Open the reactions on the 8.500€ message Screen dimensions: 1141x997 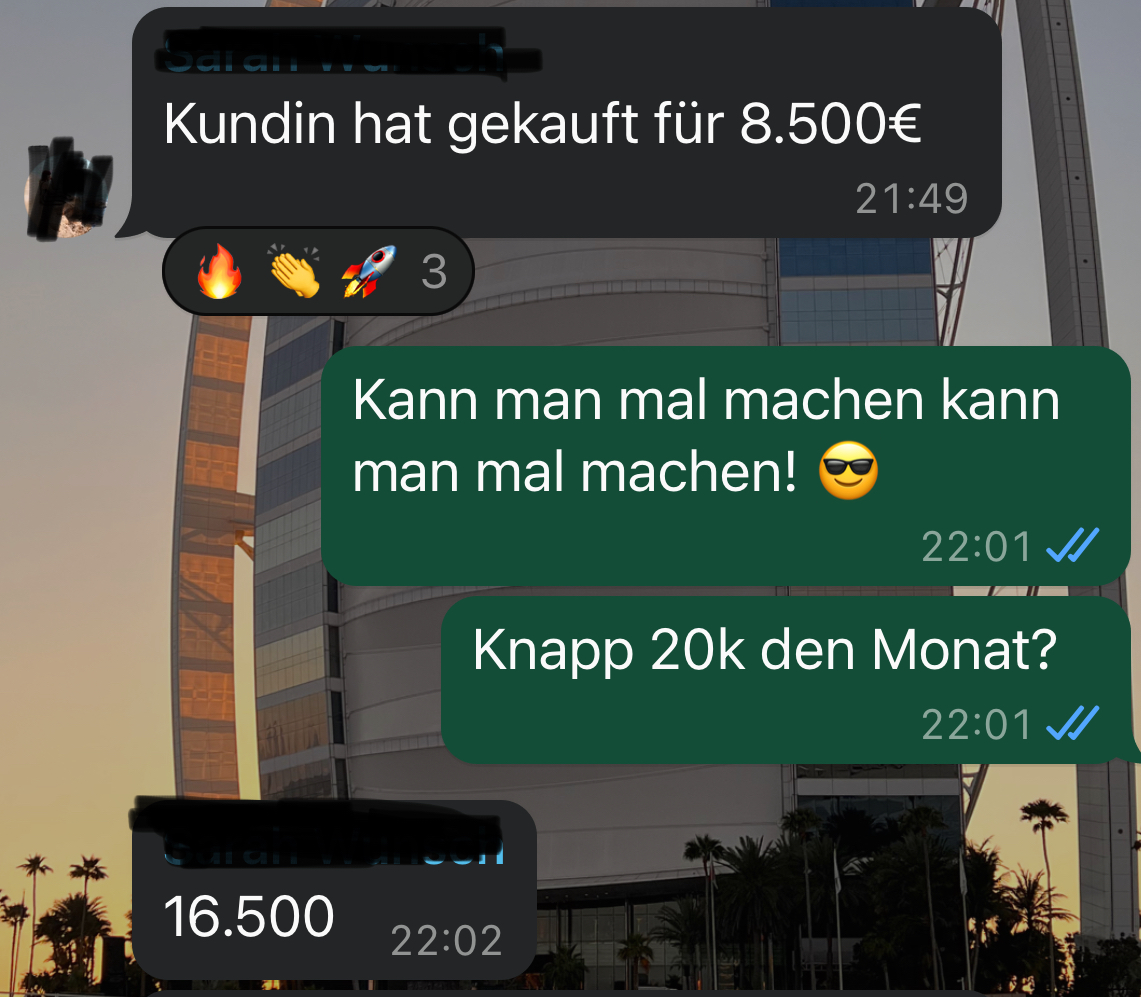pyautogui.click(x=317, y=272)
